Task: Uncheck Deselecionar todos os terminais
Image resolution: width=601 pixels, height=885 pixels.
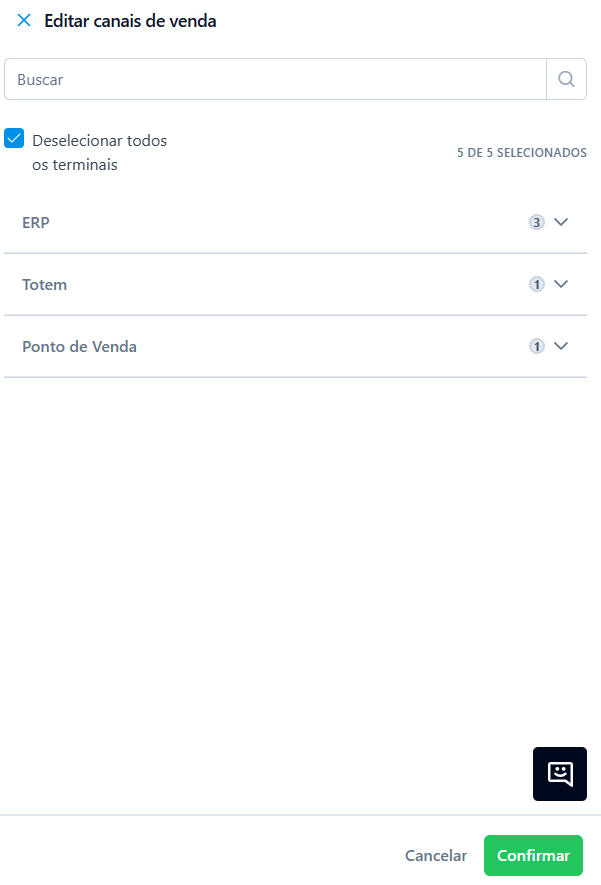Action: pos(14,139)
